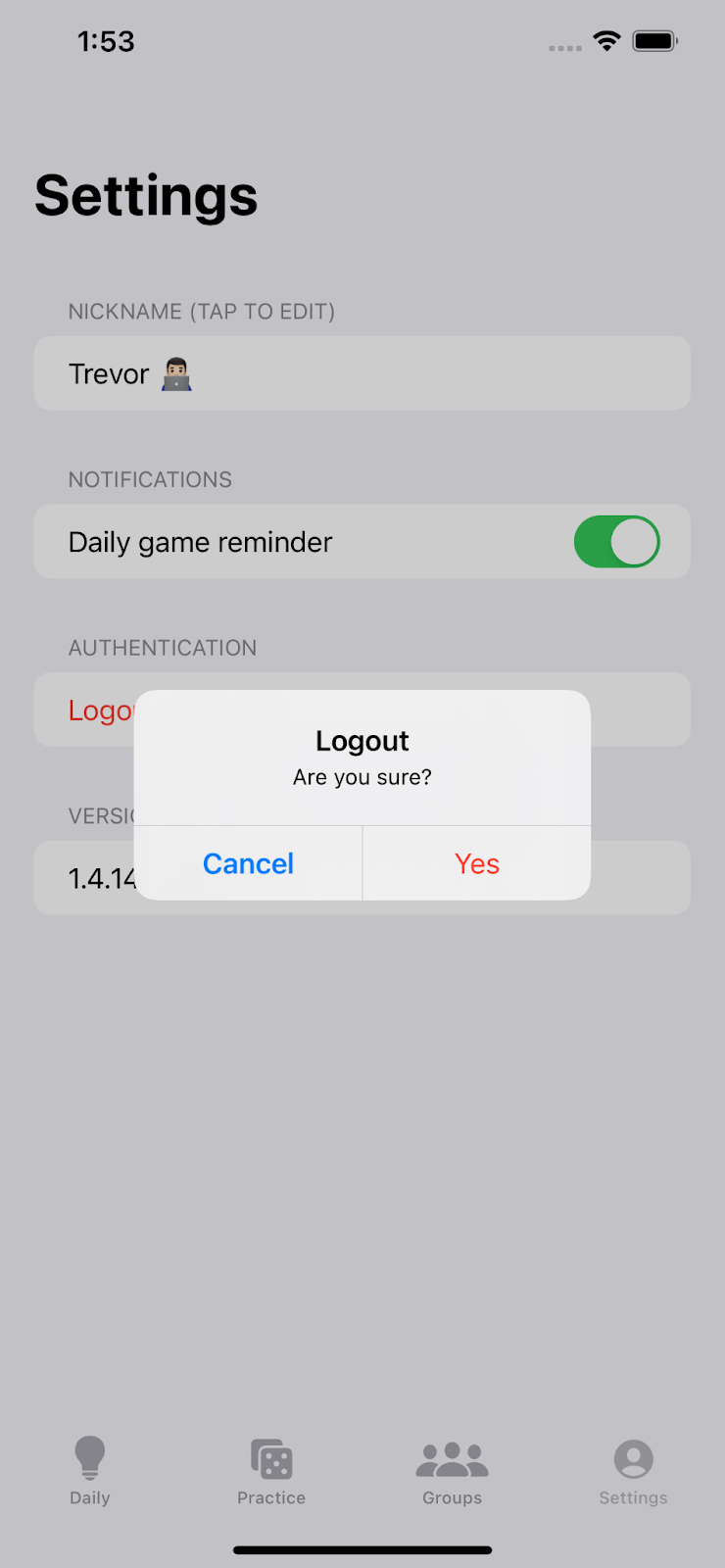This screenshot has height=1568, width=725.
Task: Go to the Groups tab
Action: click(452, 1470)
